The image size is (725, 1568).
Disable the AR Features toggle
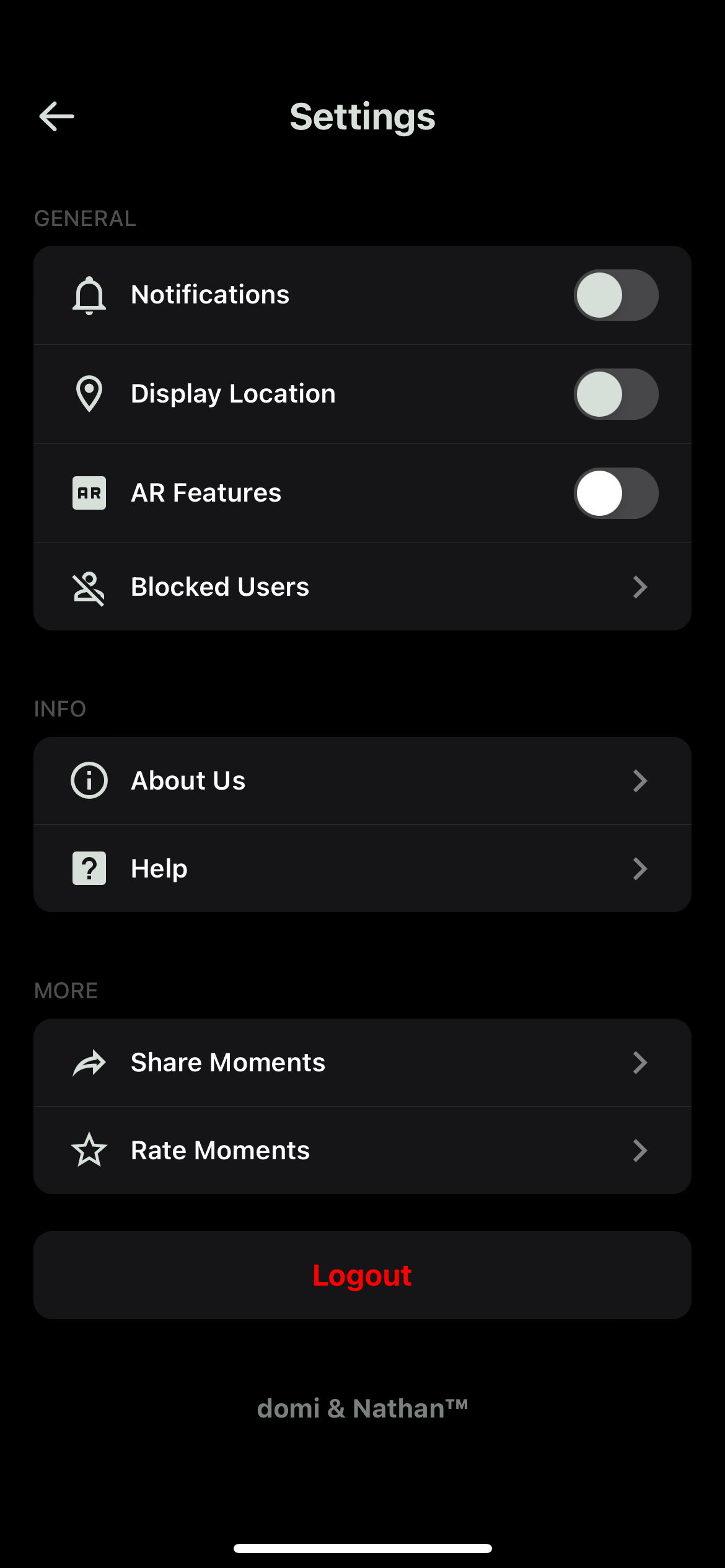pos(617,493)
